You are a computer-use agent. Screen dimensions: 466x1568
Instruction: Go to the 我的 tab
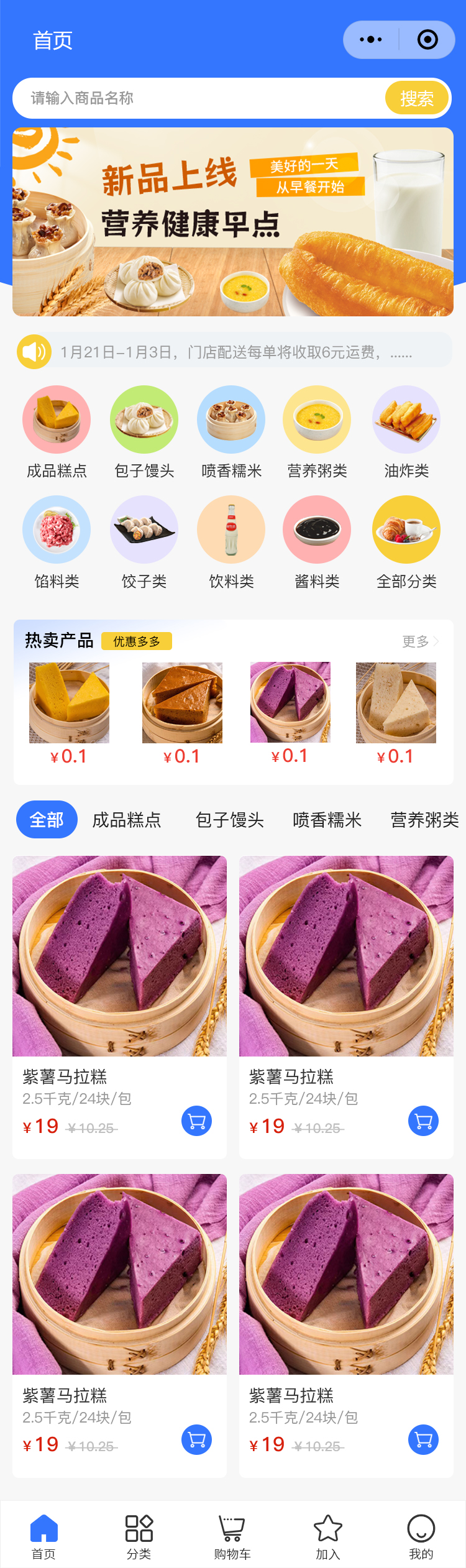[421, 1536]
